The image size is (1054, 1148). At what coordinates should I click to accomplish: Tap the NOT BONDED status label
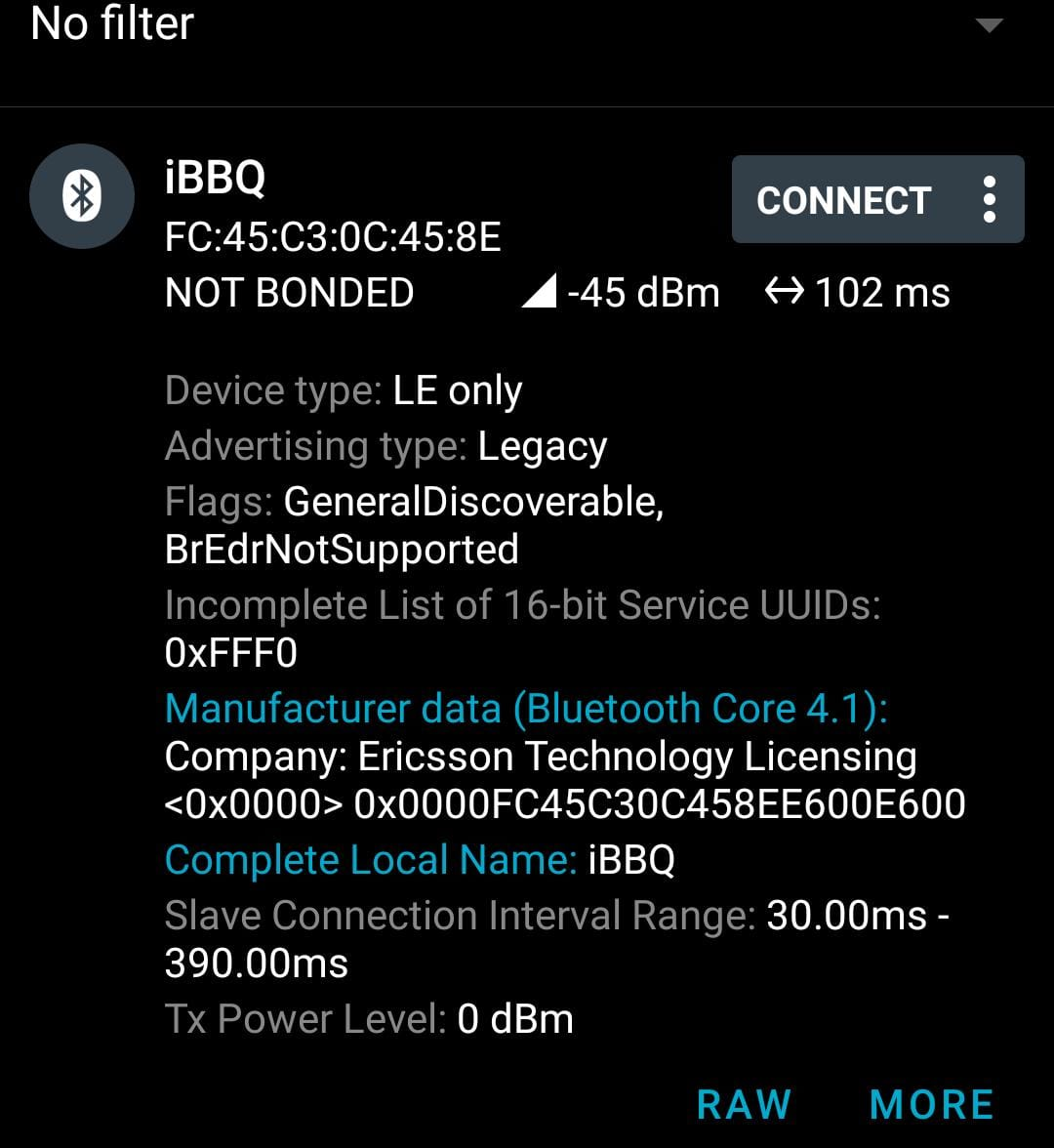coord(289,293)
